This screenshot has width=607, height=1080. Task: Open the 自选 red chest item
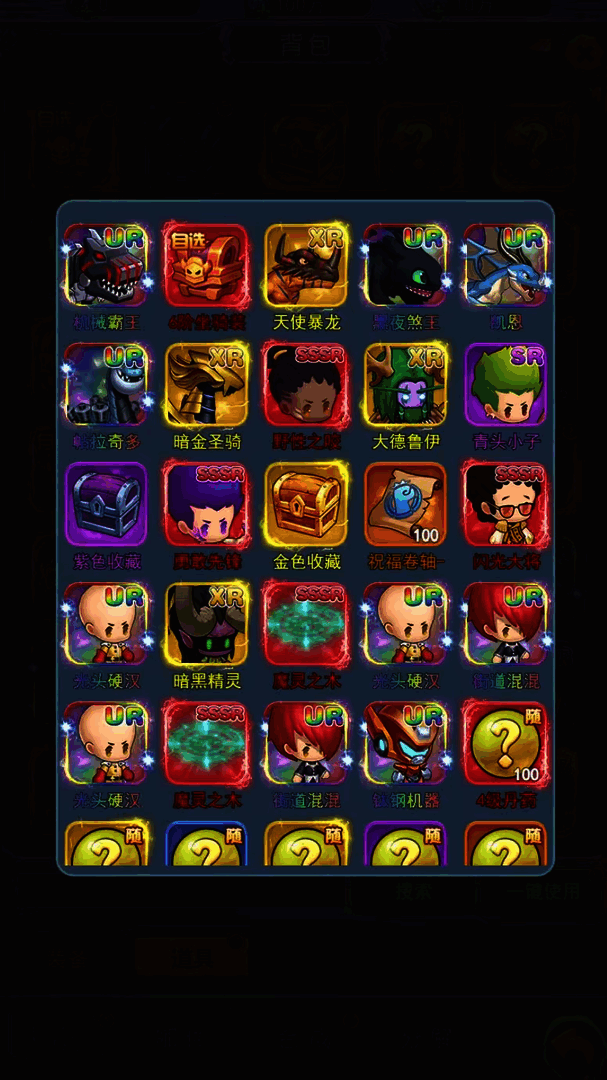[x=206, y=265]
